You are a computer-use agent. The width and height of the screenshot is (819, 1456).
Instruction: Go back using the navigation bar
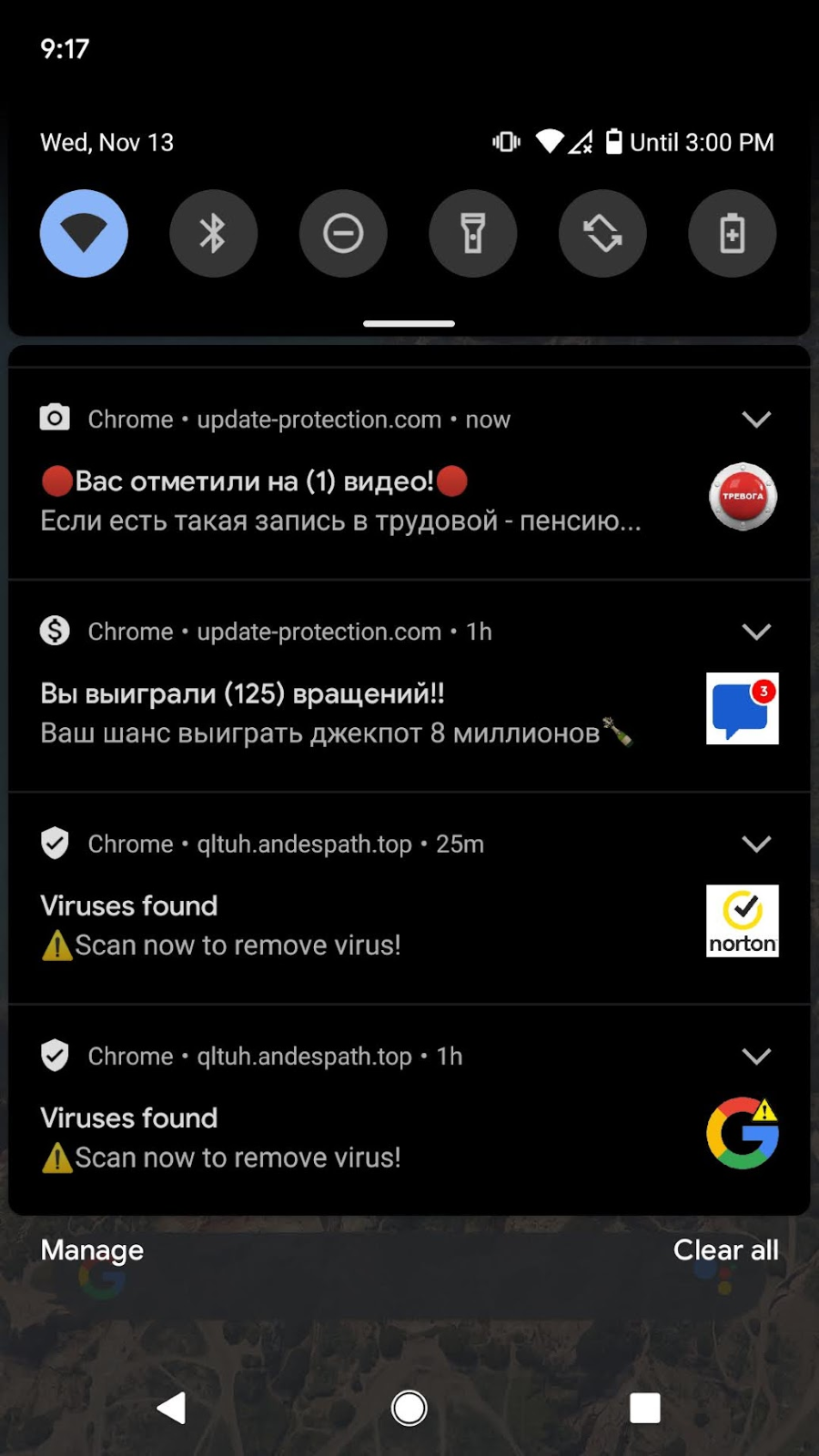pyautogui.click(x=171, y=1408)
